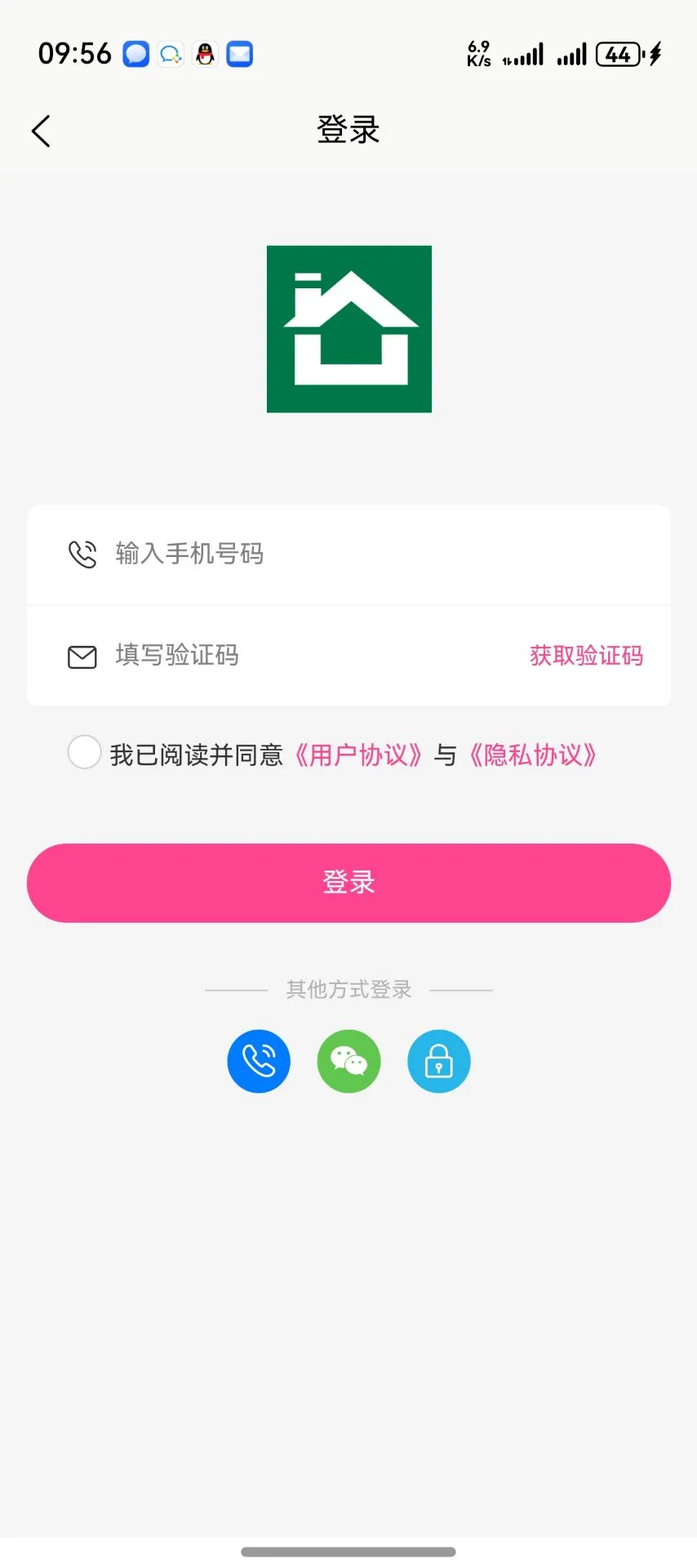Screen dimensions: 697x1568
Task: Tap the mail notification icon in status bar
Action: click(239, 53)
